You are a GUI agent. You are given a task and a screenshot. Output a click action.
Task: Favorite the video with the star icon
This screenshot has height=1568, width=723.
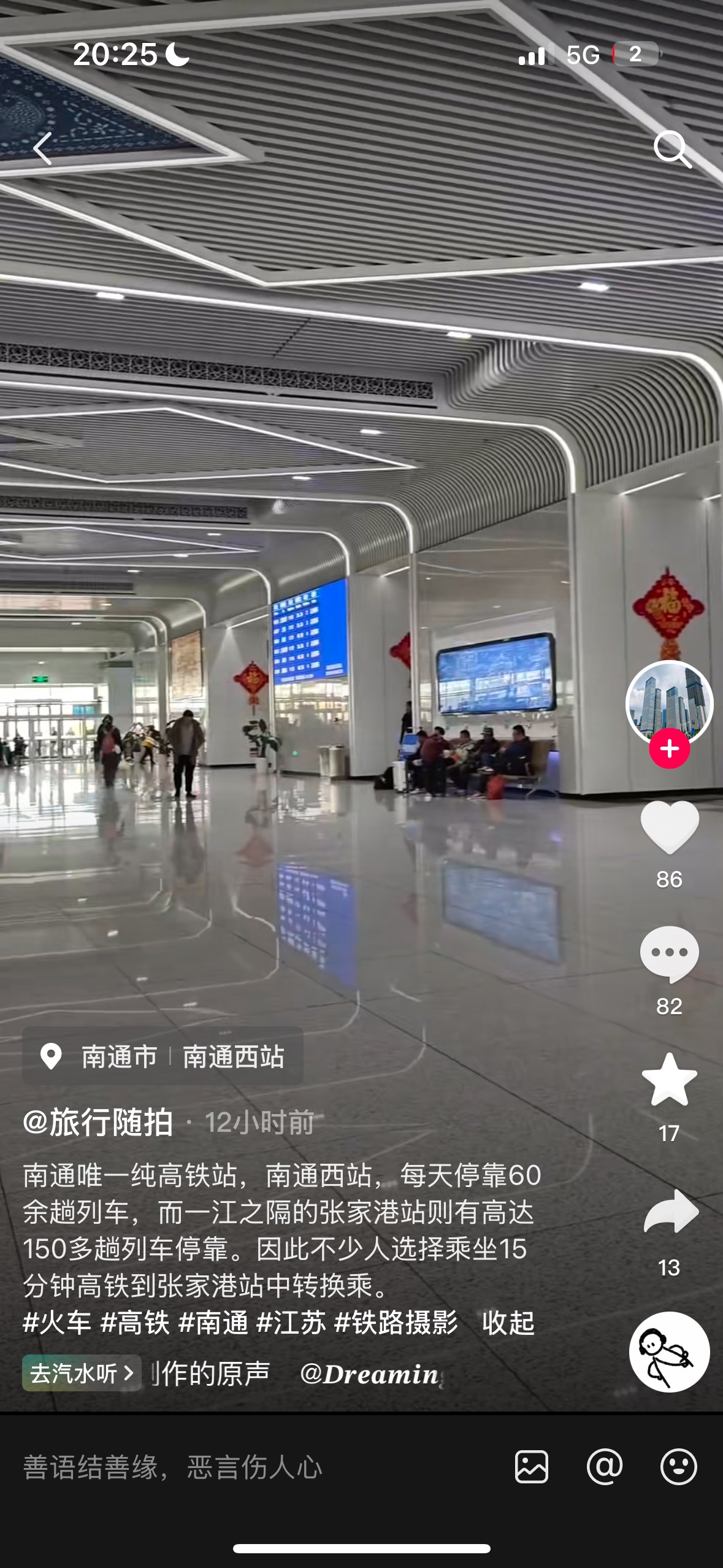(x=669, y=1080)
